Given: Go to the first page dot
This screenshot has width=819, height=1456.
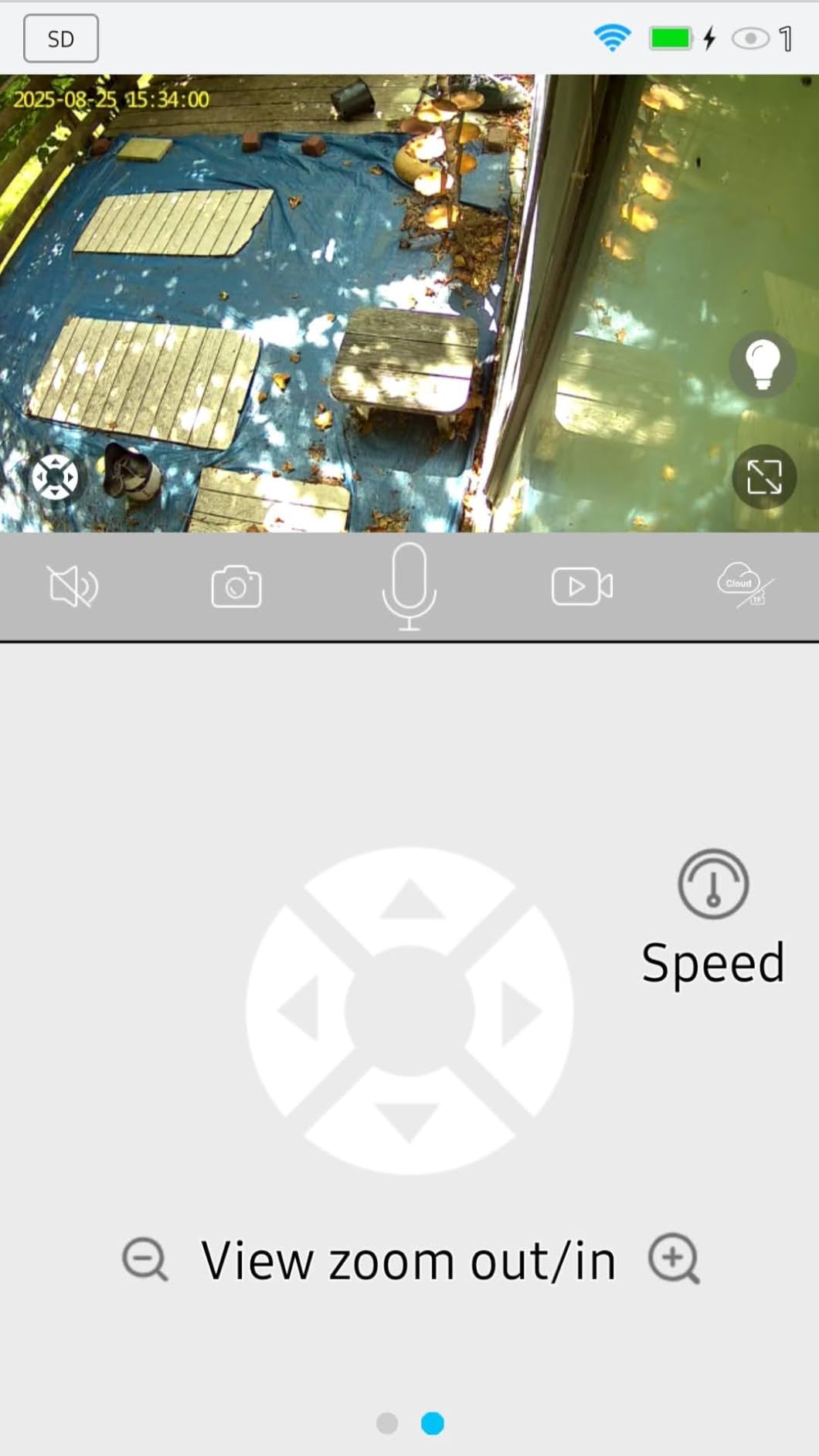Looking at the screenshot, I should tap(387, 1423).
